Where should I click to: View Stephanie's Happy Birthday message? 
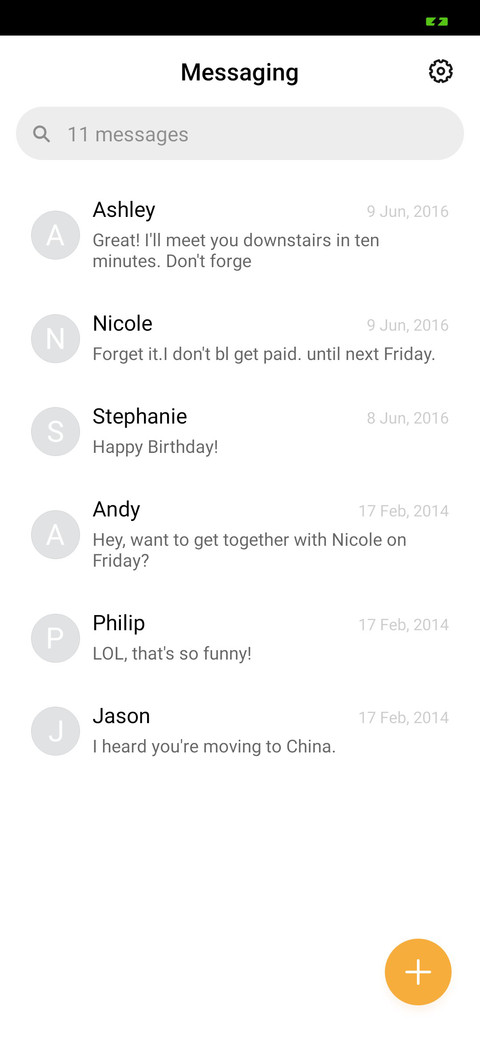[240, 431]
